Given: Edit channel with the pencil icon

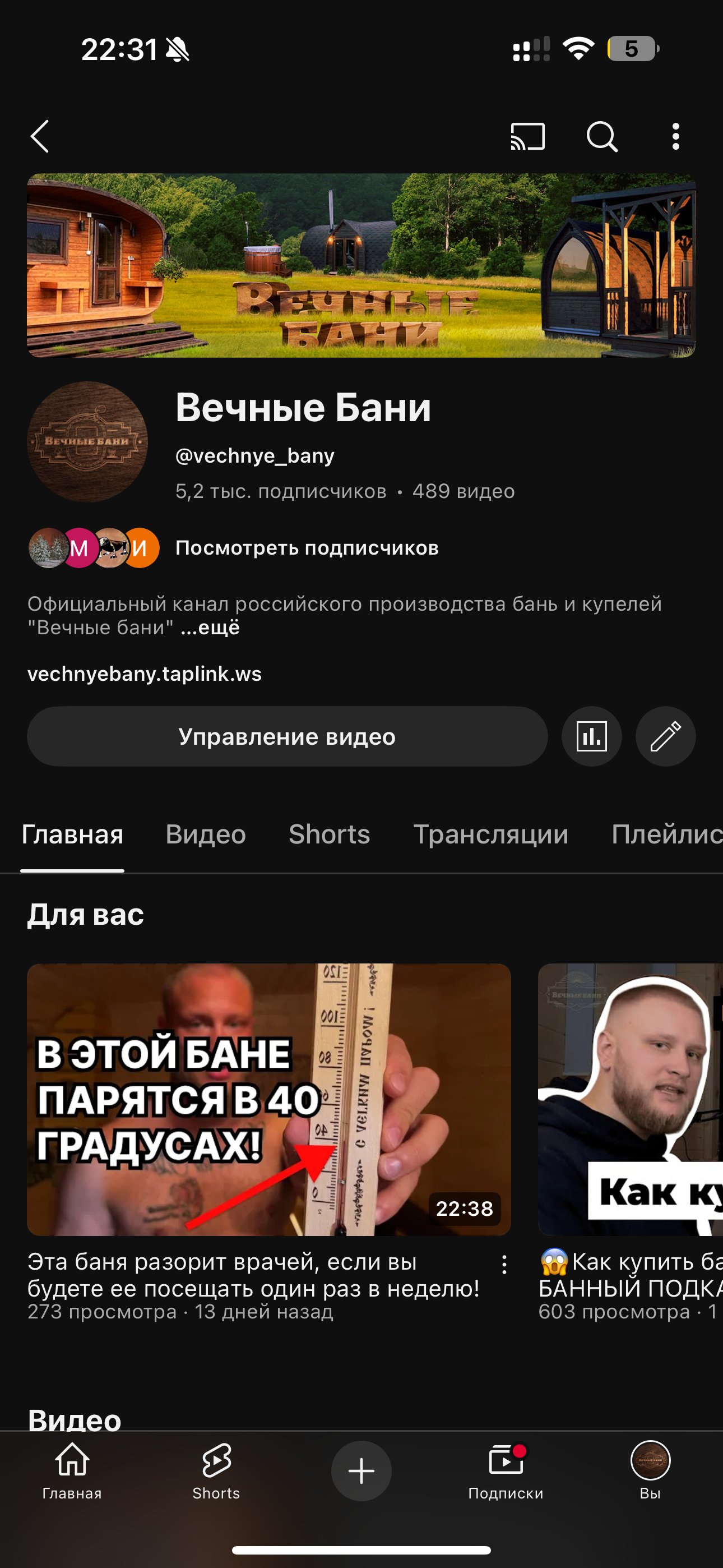Looking at the screenshot, I should coord(666,736).
